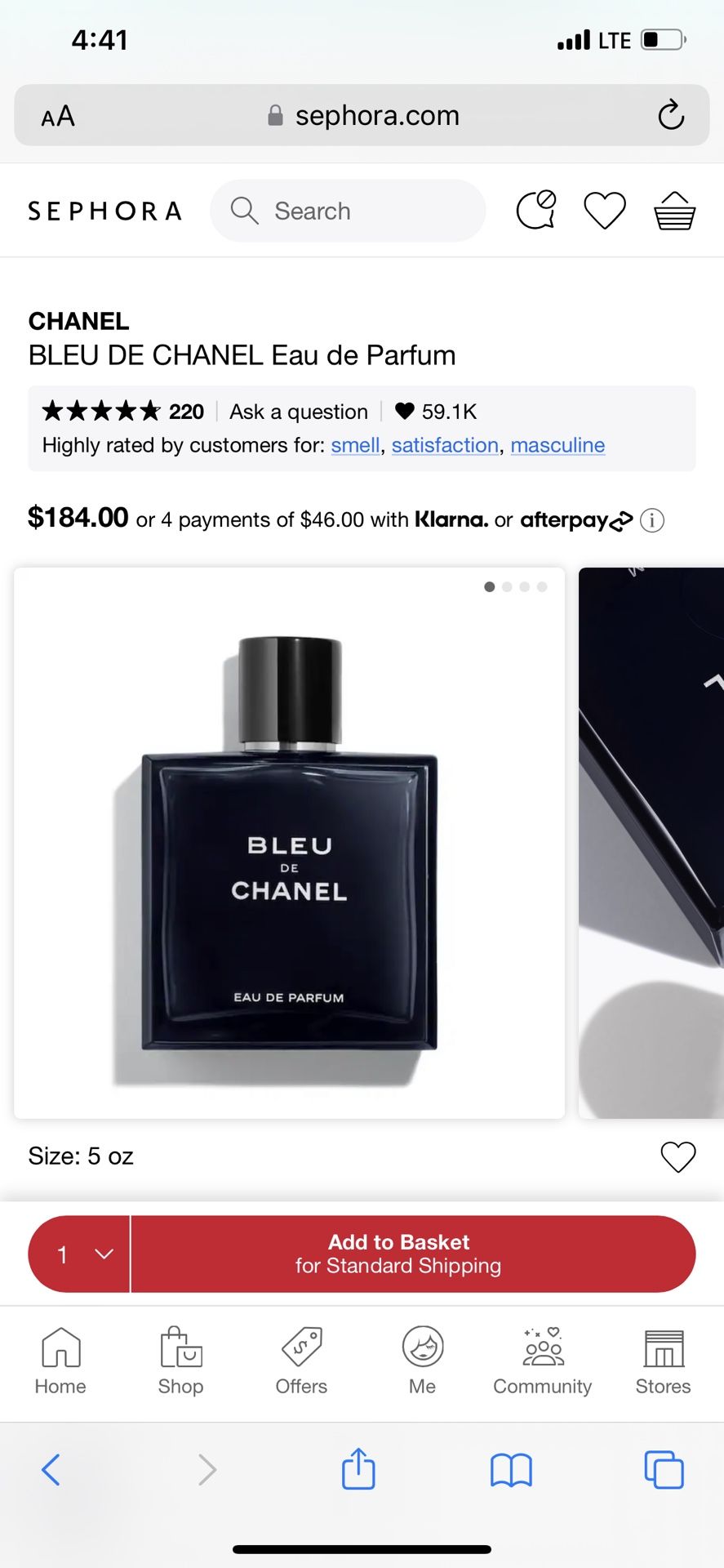This screenshot has width=724, height=1568.
Task: Share the page from Safari toolbar
Action: [x=358, y=1468]
